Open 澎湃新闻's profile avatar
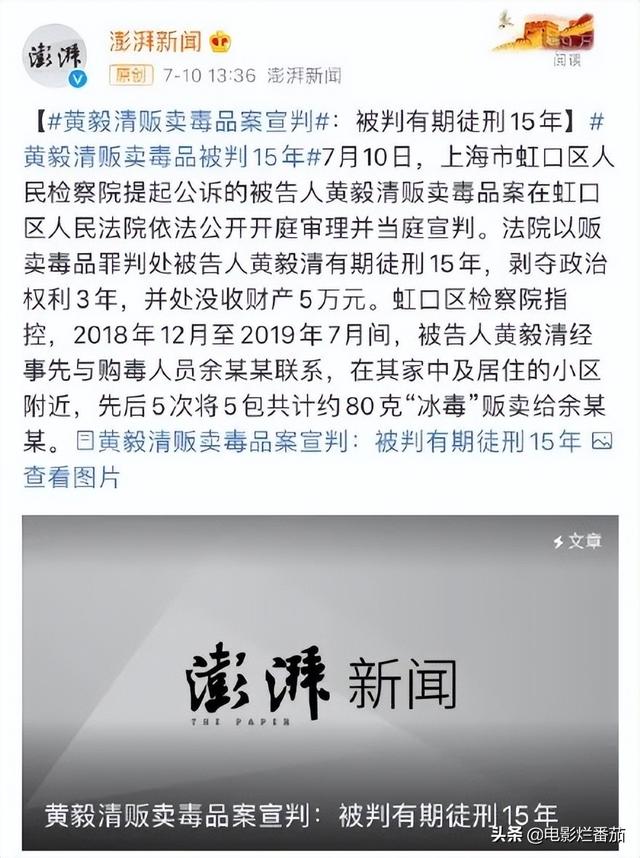This screenshot has height=858, width=640. [57, 55]
